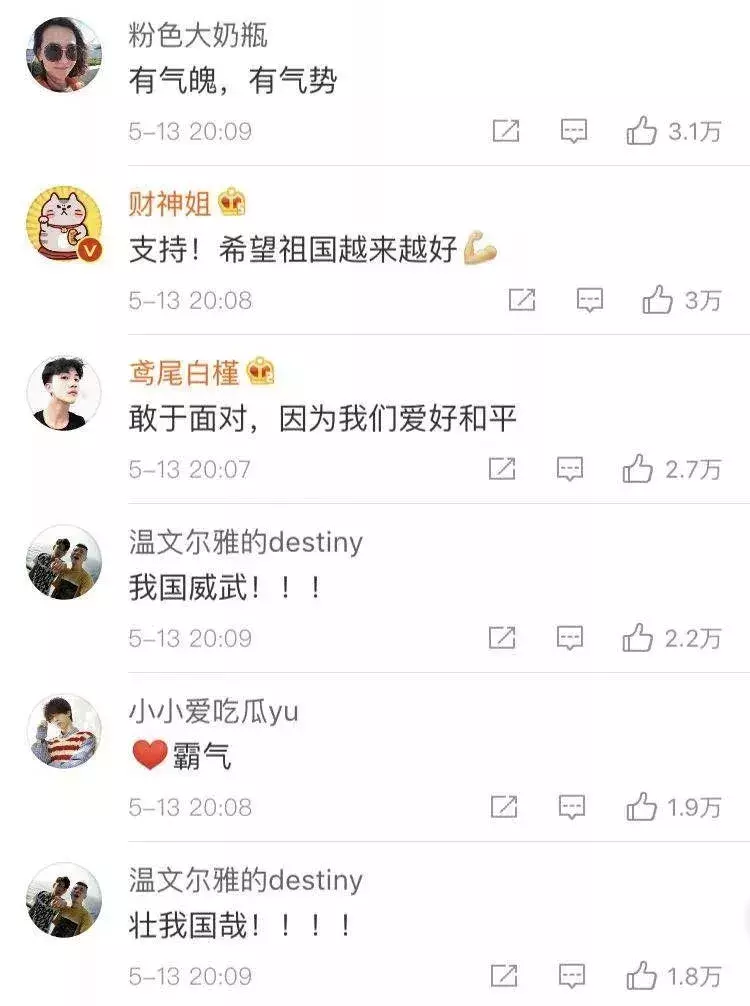
Task: Open 鸢尾白槿's profile avatar
Action: (64, 393)
